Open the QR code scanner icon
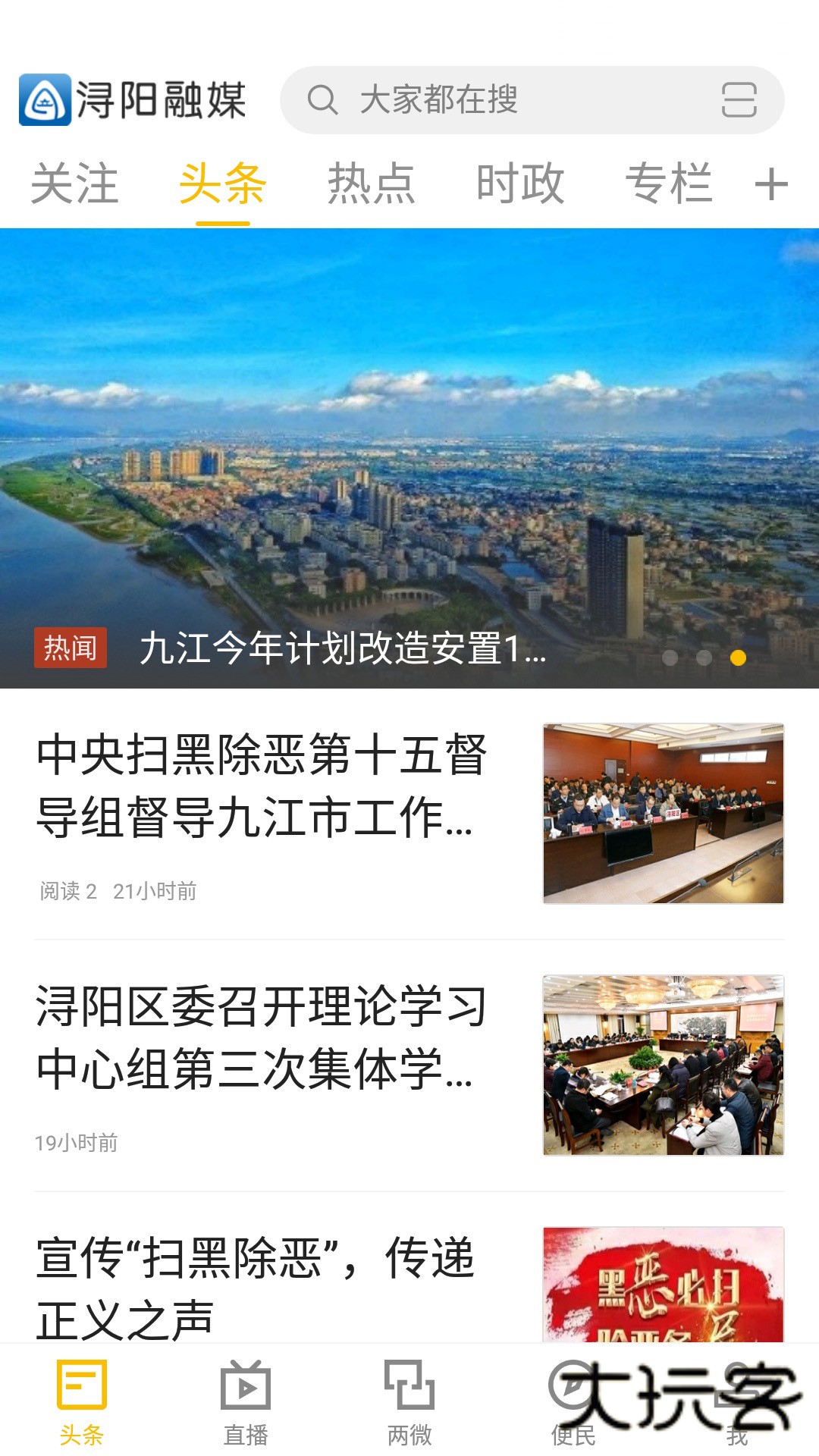 coord(741,101)
